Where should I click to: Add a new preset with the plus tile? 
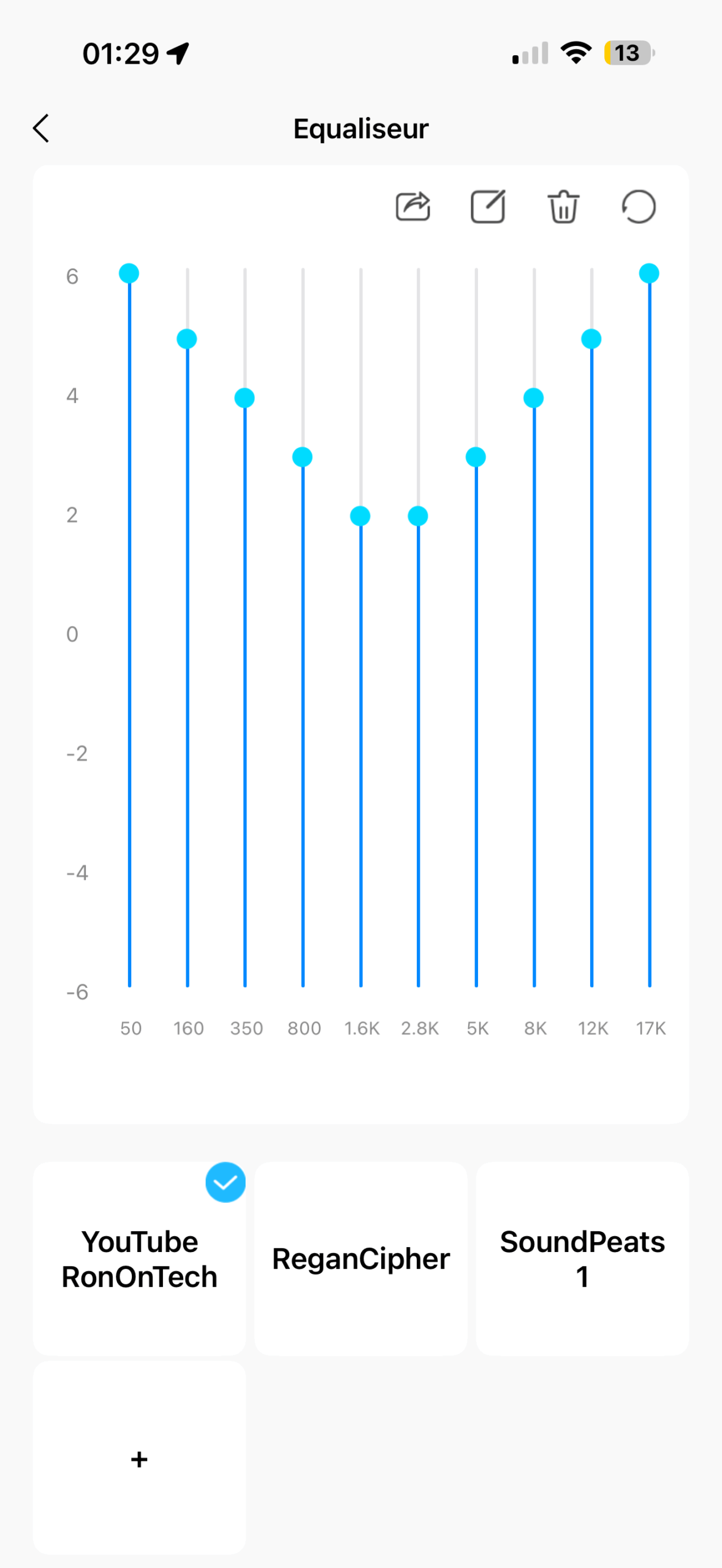[x=140, y=1459]
